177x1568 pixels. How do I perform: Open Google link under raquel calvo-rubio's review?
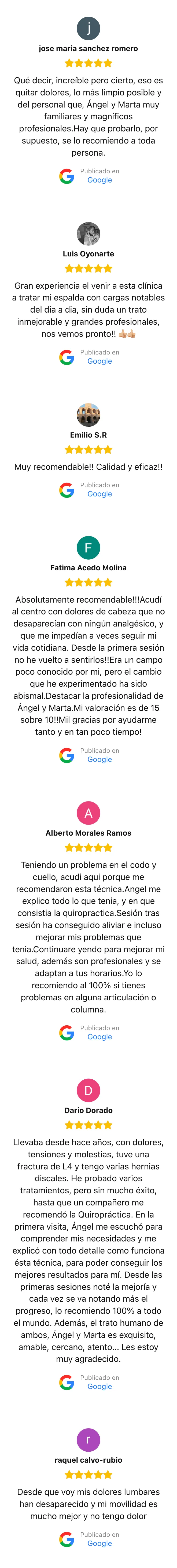99,1543
